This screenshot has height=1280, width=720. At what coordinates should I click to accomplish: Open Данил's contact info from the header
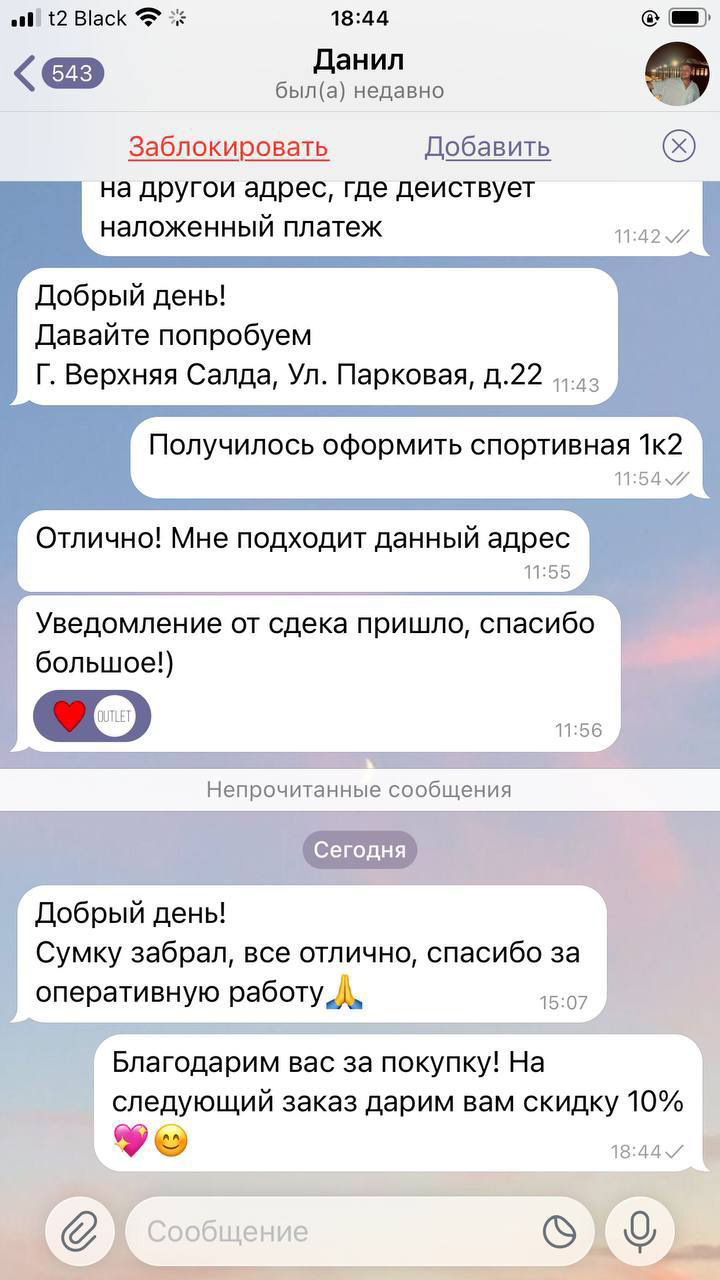point(359,73)
